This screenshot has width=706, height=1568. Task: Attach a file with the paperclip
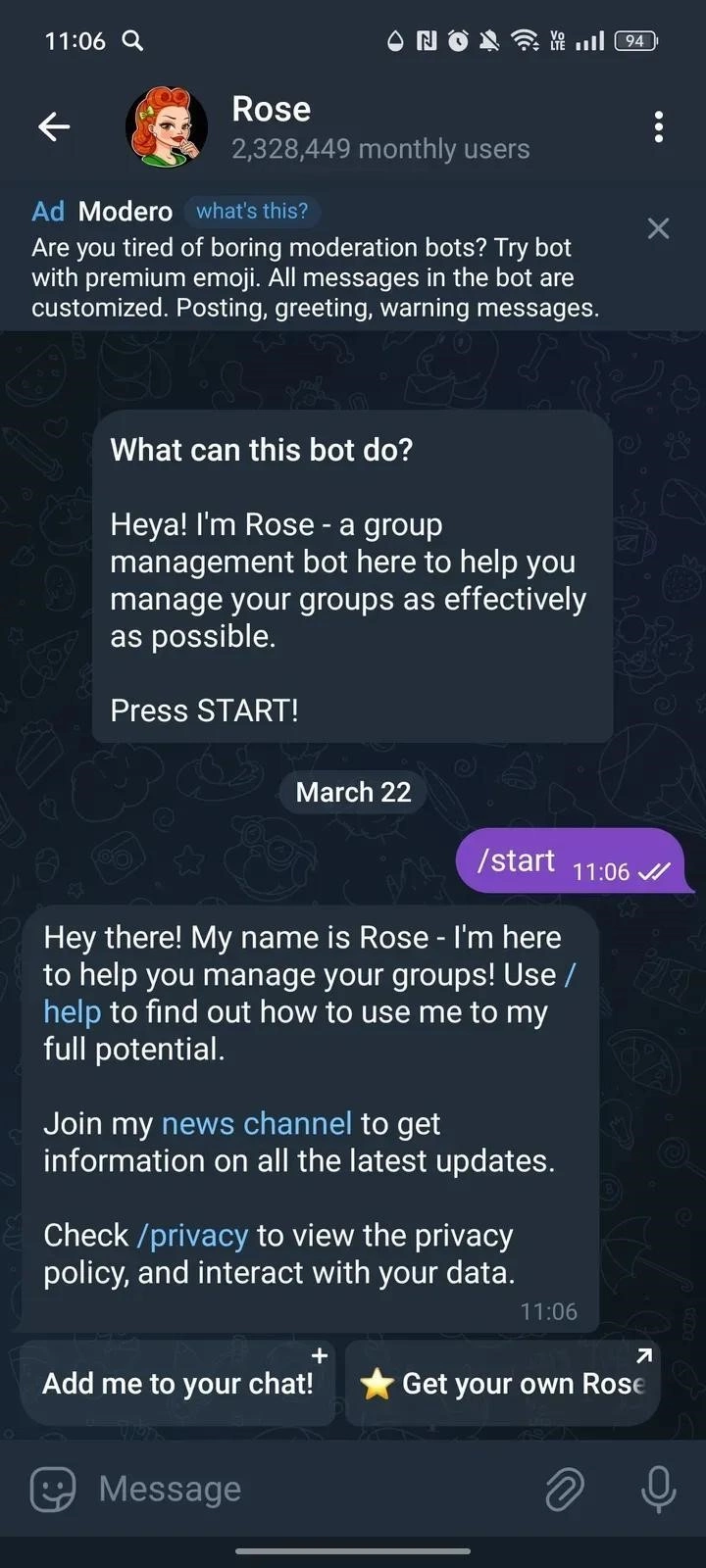point(565,1489)
